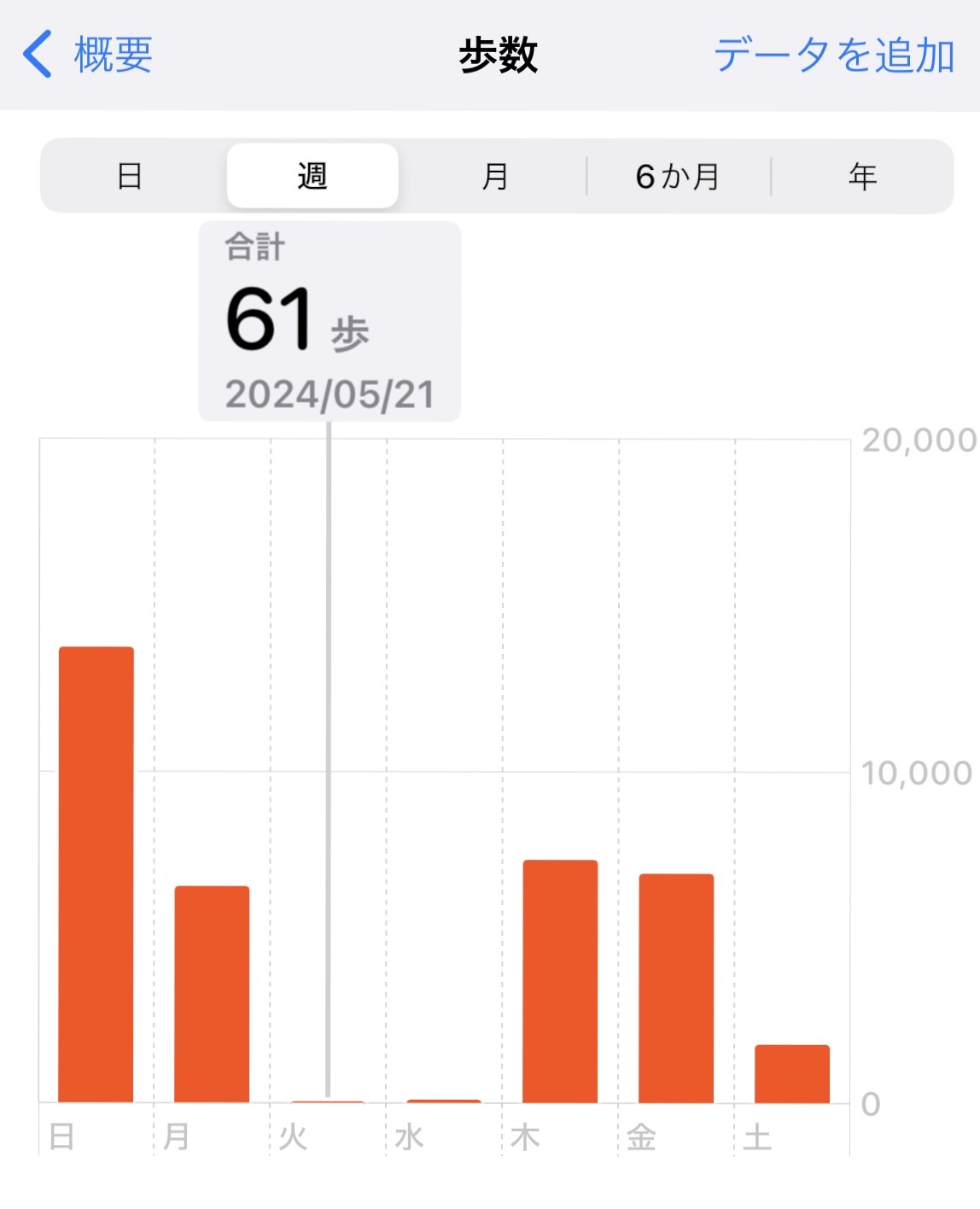Switch to the 年 view
Image resolution: width=980 pixels, height=1209 pixels.
[x=862, y=177]
